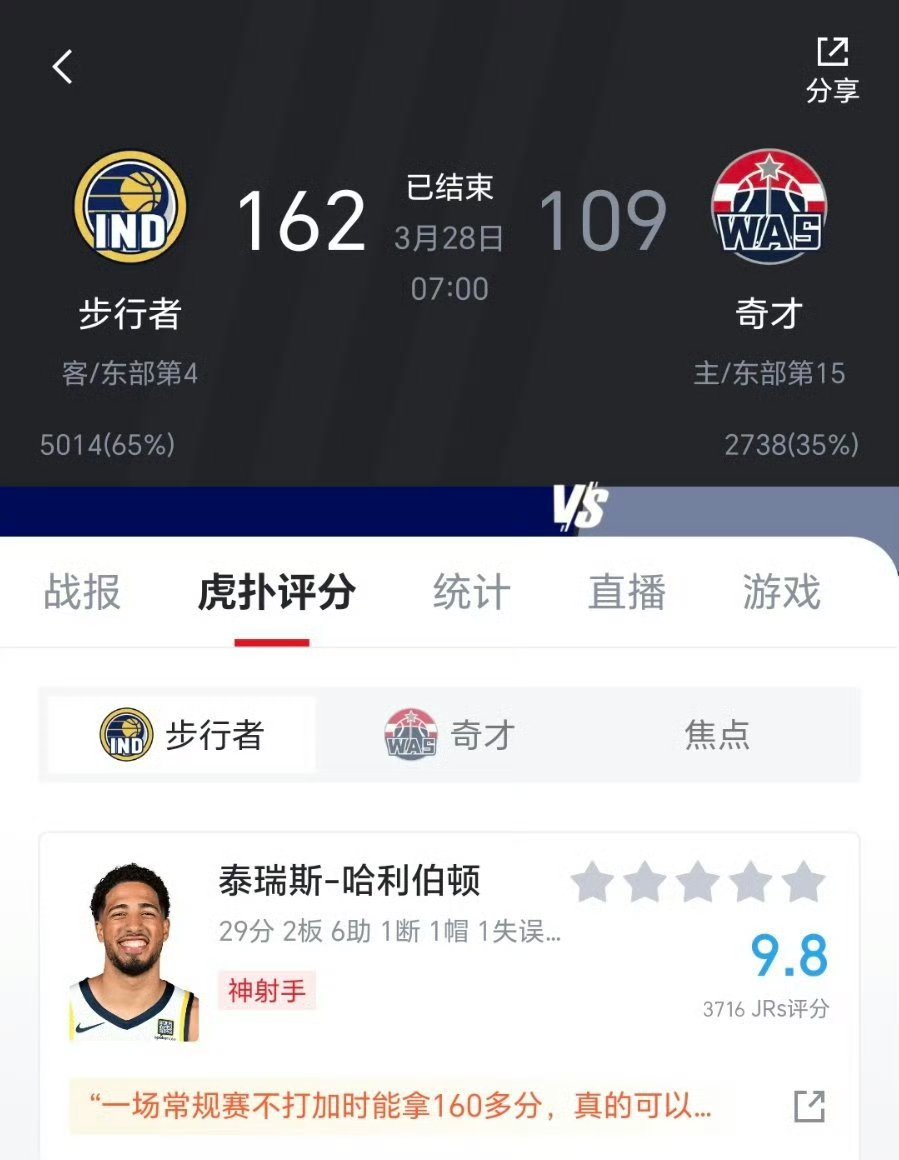The width and height of the screenshot is (899, 1160).
Task: Open 奇才 team page from logo
Action: click(x=768, y=207)
